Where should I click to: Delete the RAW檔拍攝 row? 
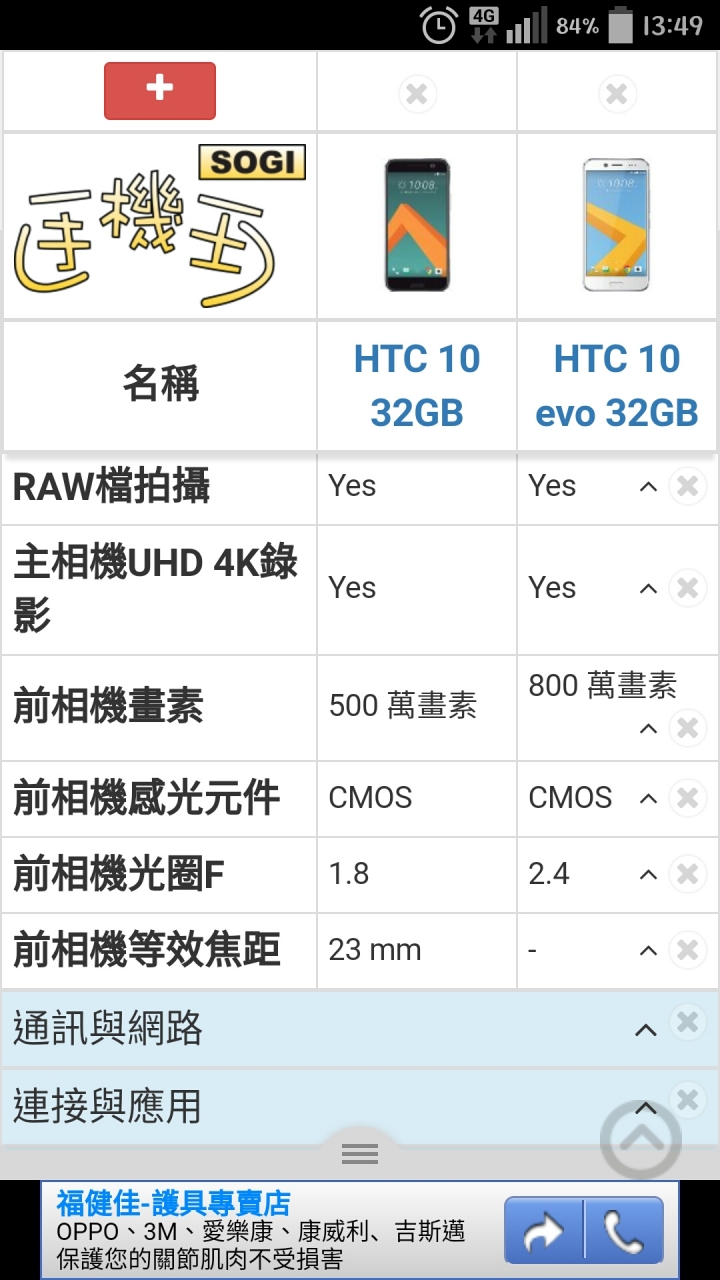[x=687, y=487]
